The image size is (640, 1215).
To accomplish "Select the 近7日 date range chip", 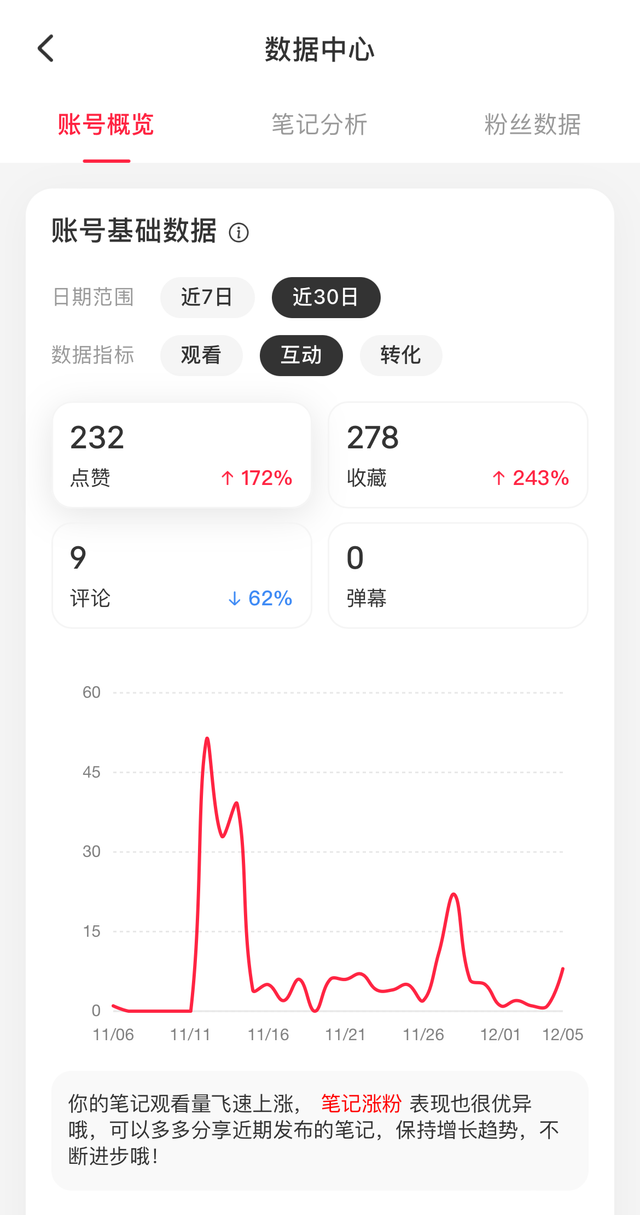I will pyautogui.click(x=207, y=297).
